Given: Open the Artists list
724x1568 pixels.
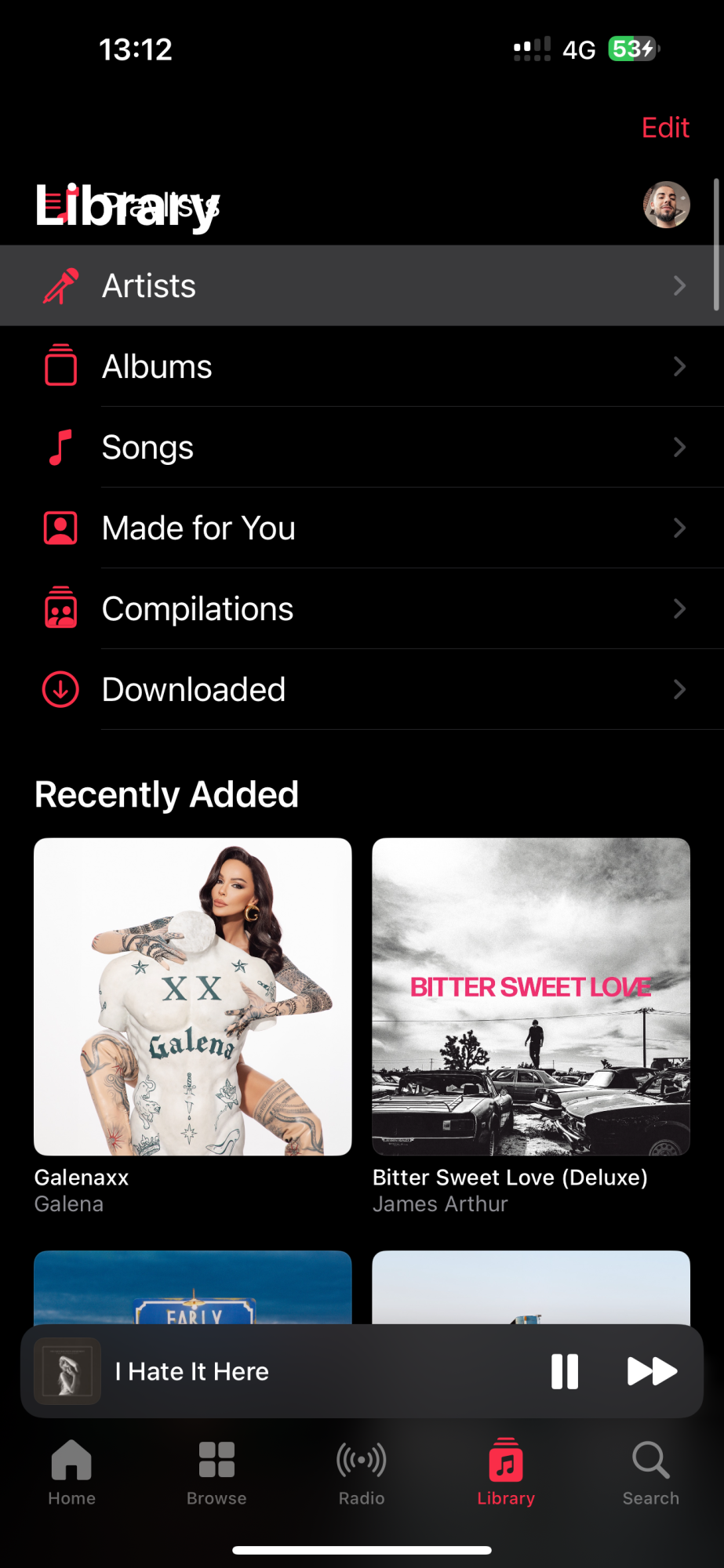Looking at the screenshot, I should [x=361, y=286].
